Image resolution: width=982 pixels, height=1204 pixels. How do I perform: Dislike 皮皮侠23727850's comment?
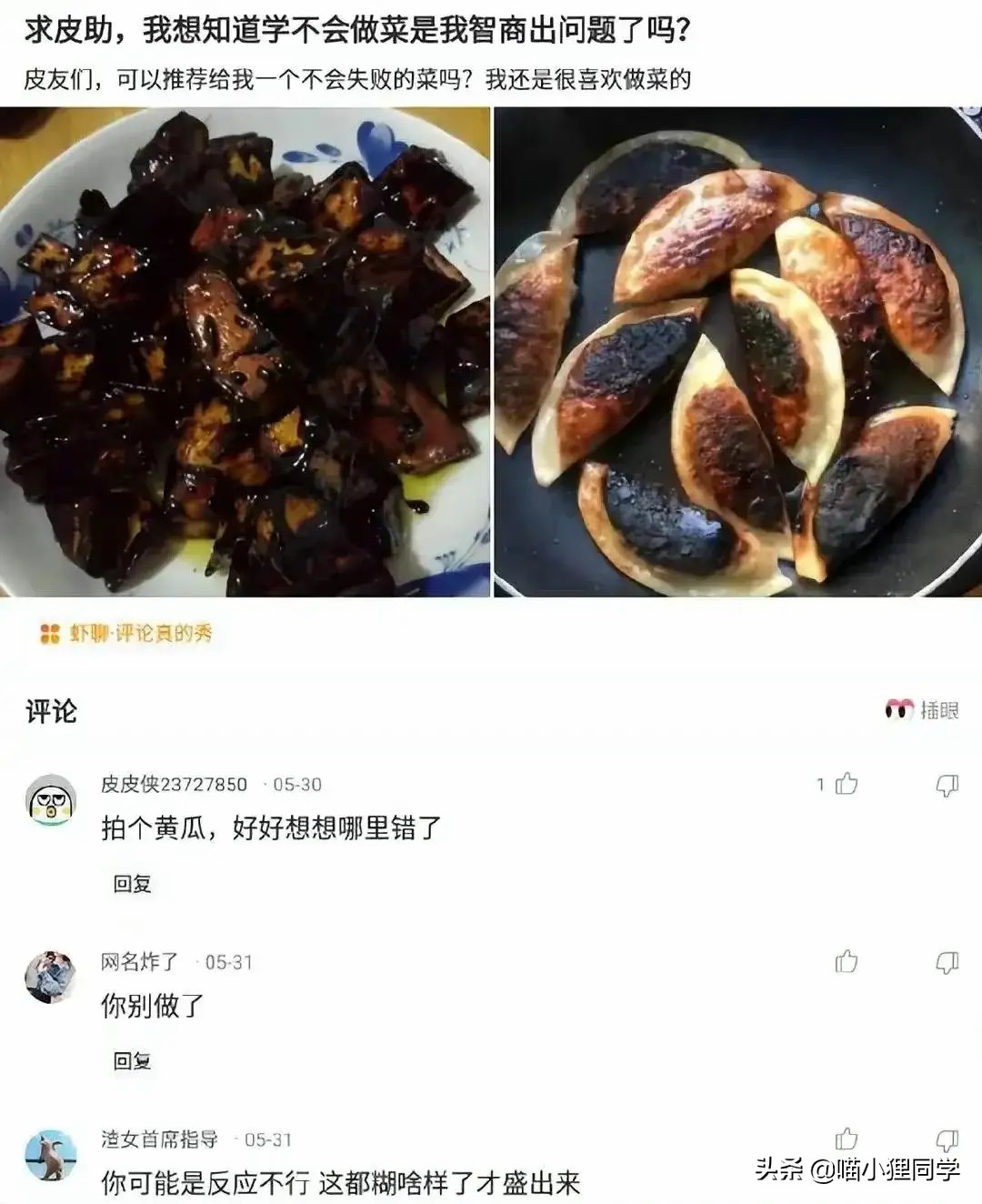point(947,785)
